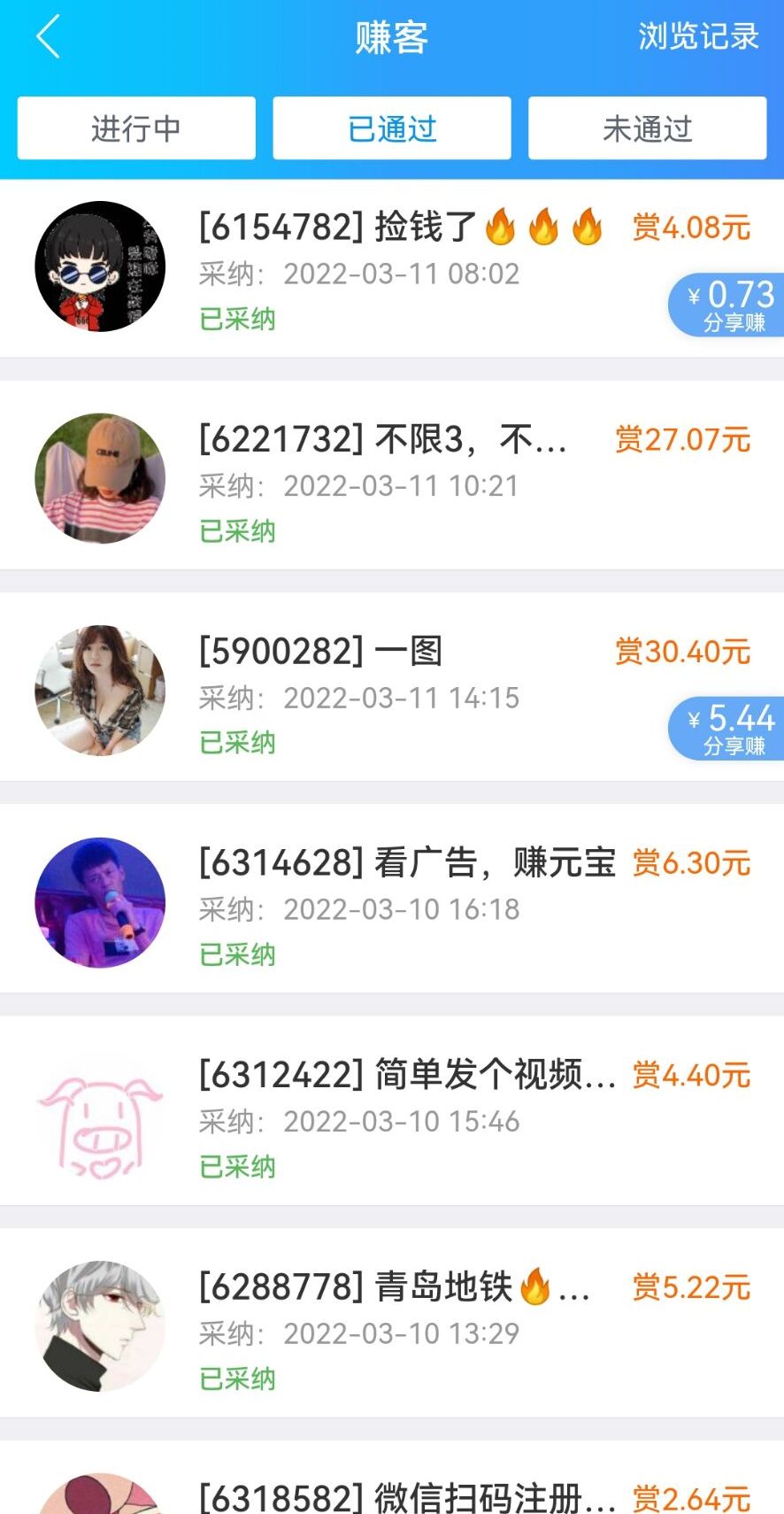Switch to the 进行中 tab
Viewport: 784px width, 1514px height.
tap(135, 128)
